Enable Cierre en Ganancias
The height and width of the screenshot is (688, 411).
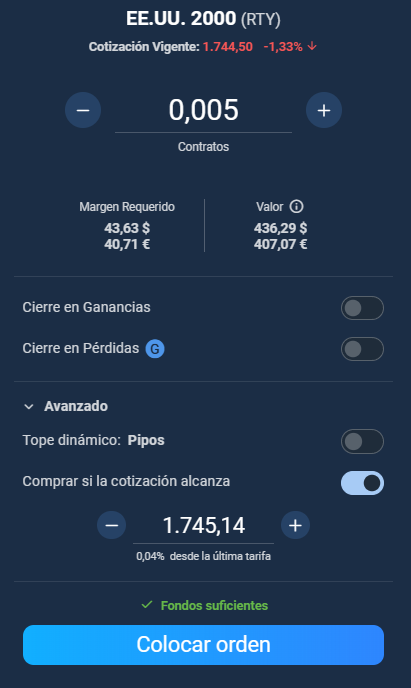(x=362, y=308)
